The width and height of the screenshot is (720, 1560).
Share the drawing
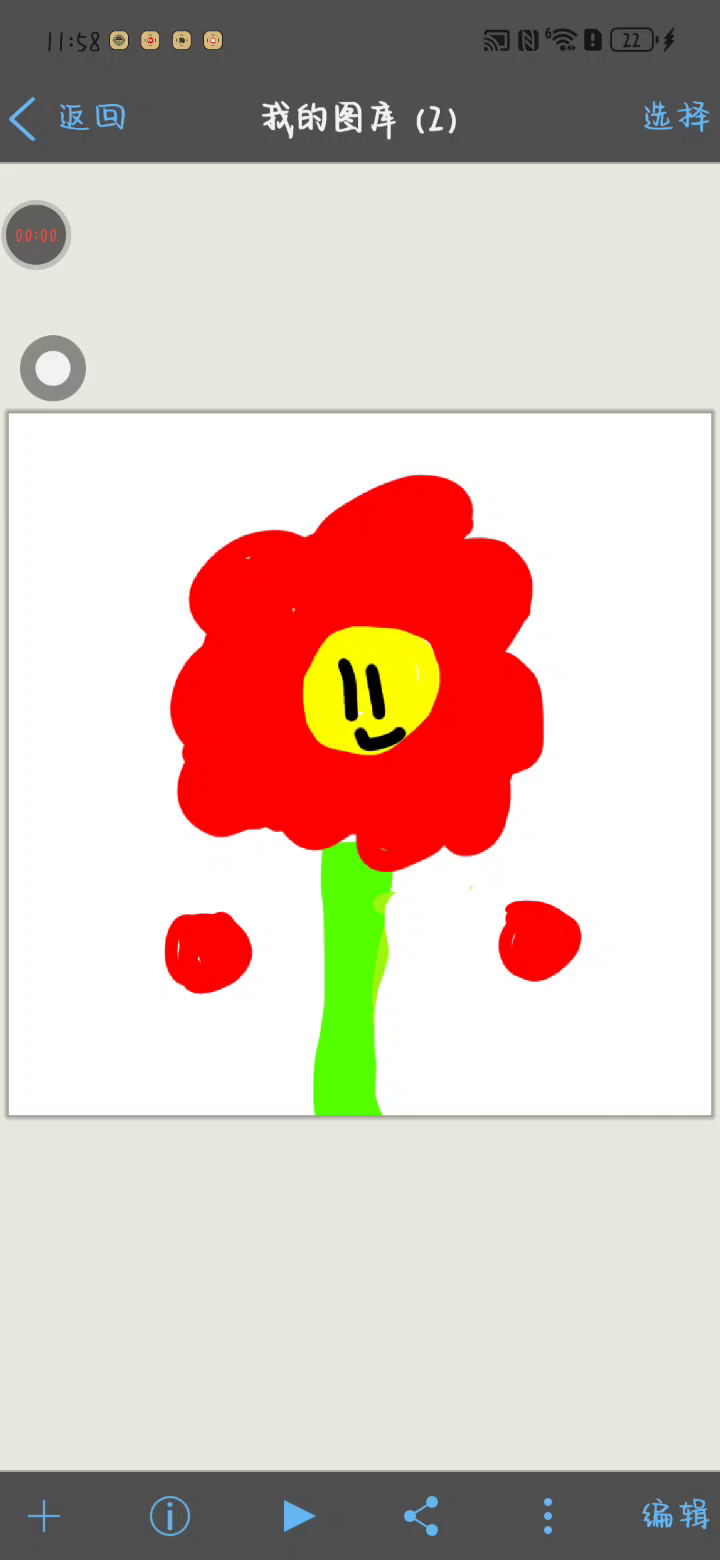(421, 1516)
